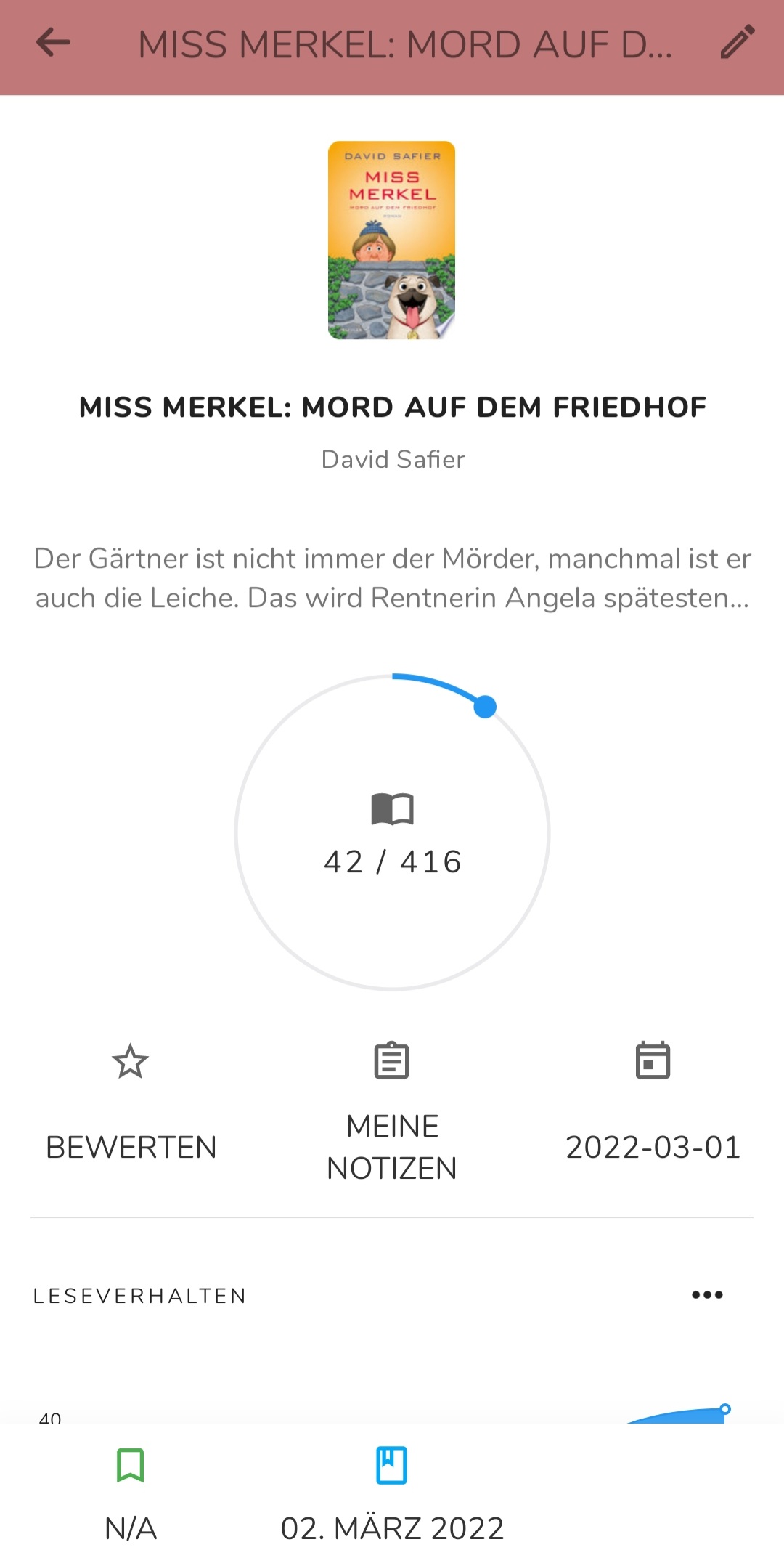This screenshot has width=784, height=1566.
Task: Edit the book with the pencil icon
Action: 738,42
